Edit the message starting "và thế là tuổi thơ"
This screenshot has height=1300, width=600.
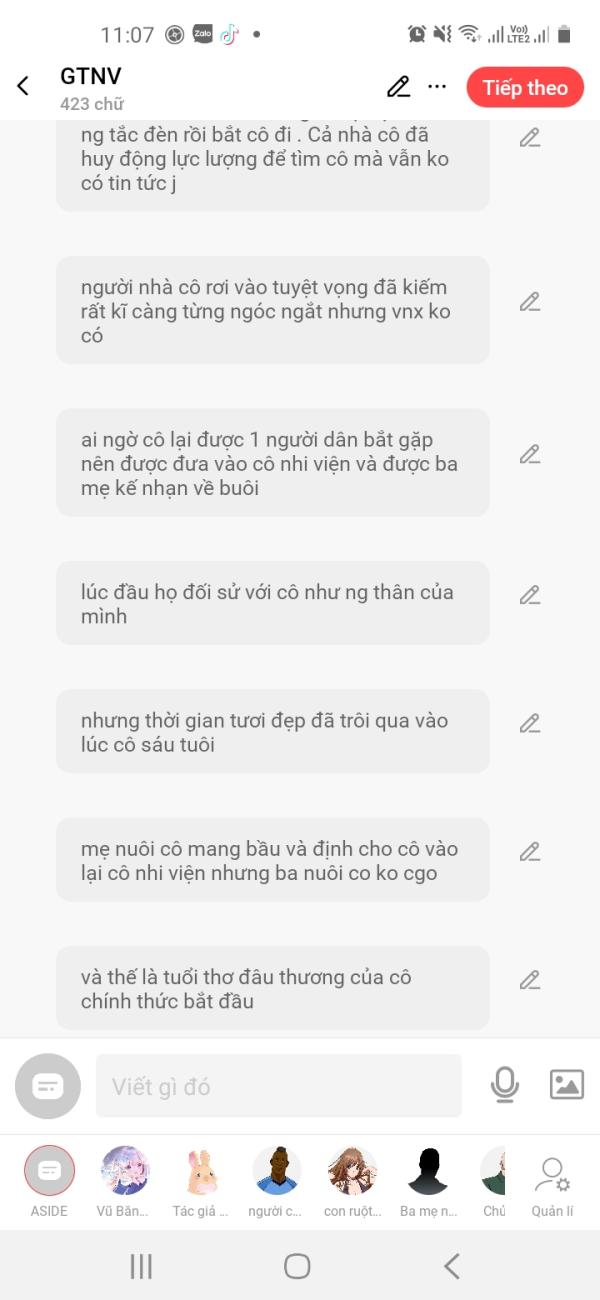tap(530, 980)
